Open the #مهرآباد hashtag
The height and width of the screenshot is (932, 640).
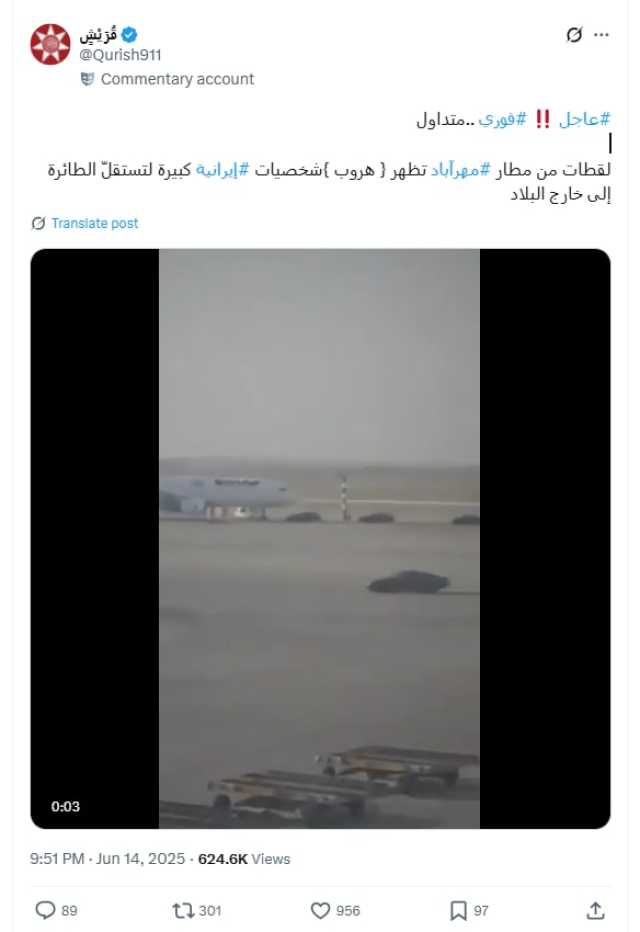462,170
